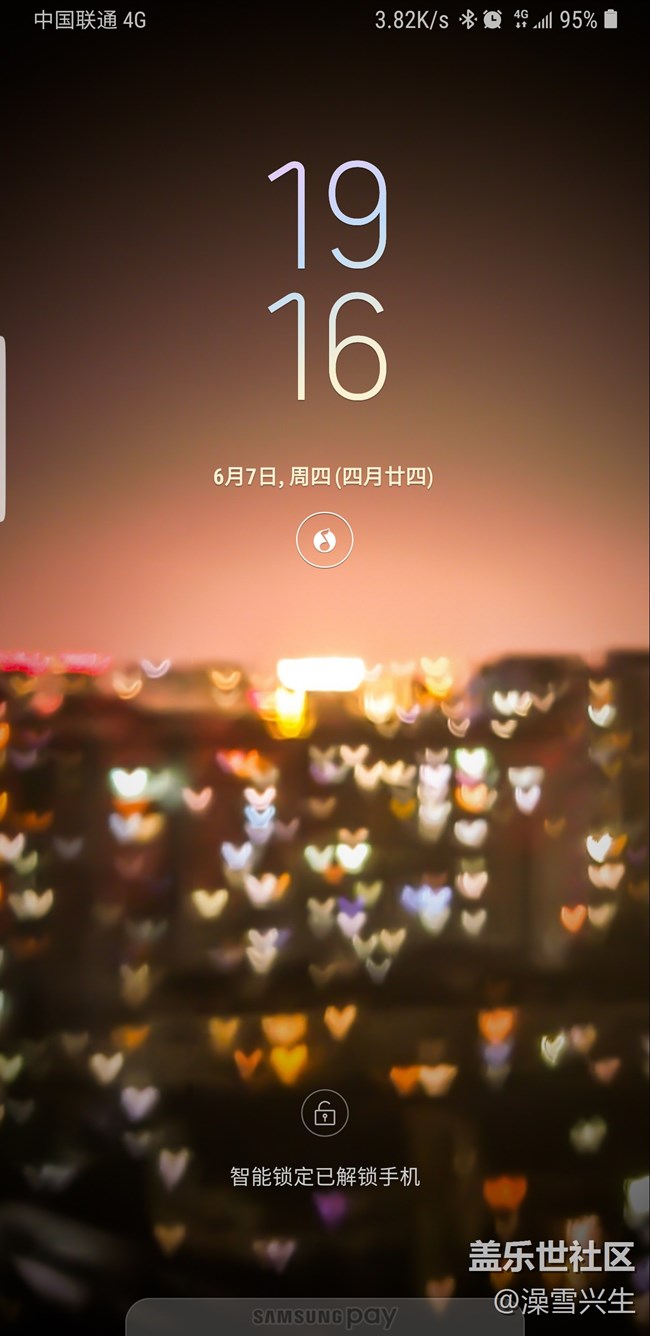Image resolution: width=650 pixels, height=1336 pixels.
Task: Tap the unlock padlock icon
Action: [x=324, y=1114]
